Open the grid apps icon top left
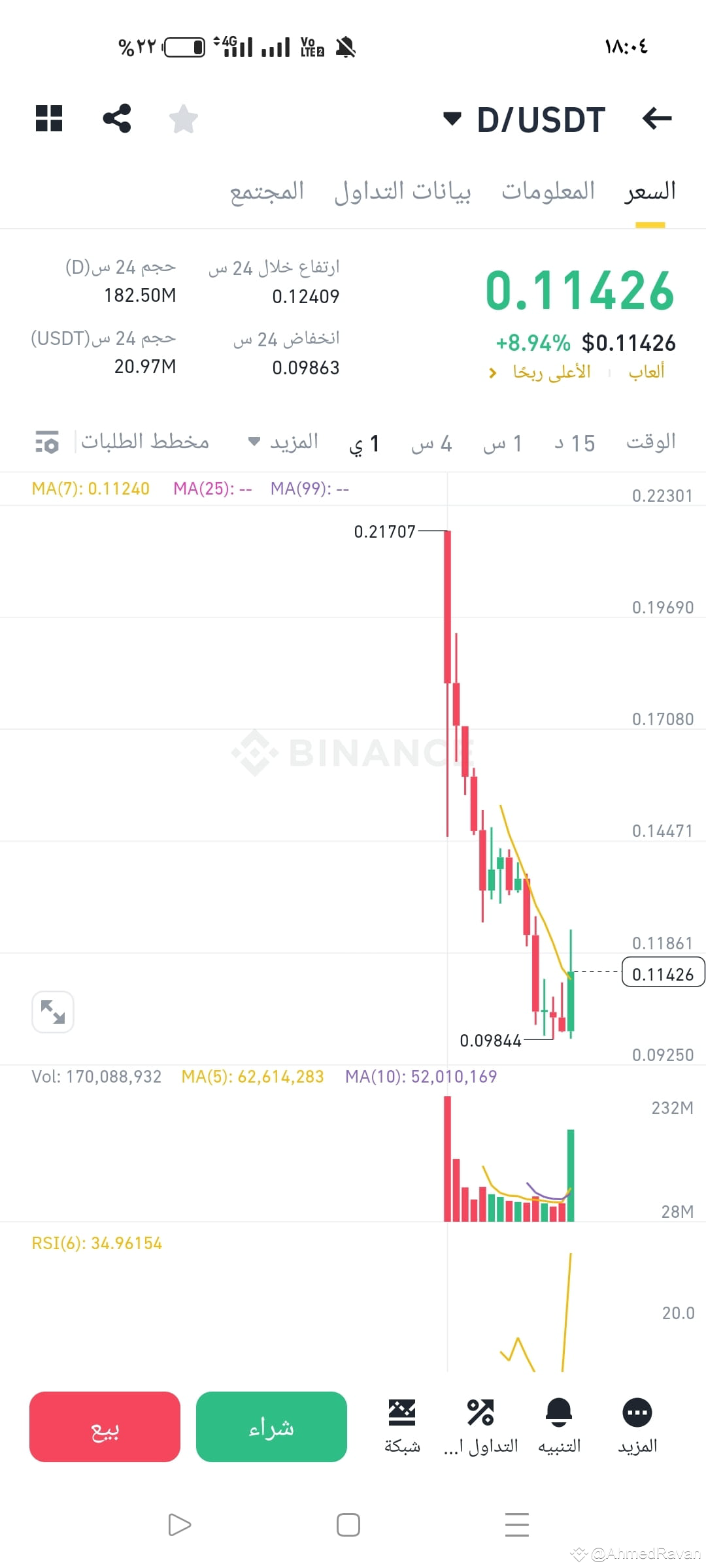The height and width of the screenshot is (1568, 706). [49, 118]
